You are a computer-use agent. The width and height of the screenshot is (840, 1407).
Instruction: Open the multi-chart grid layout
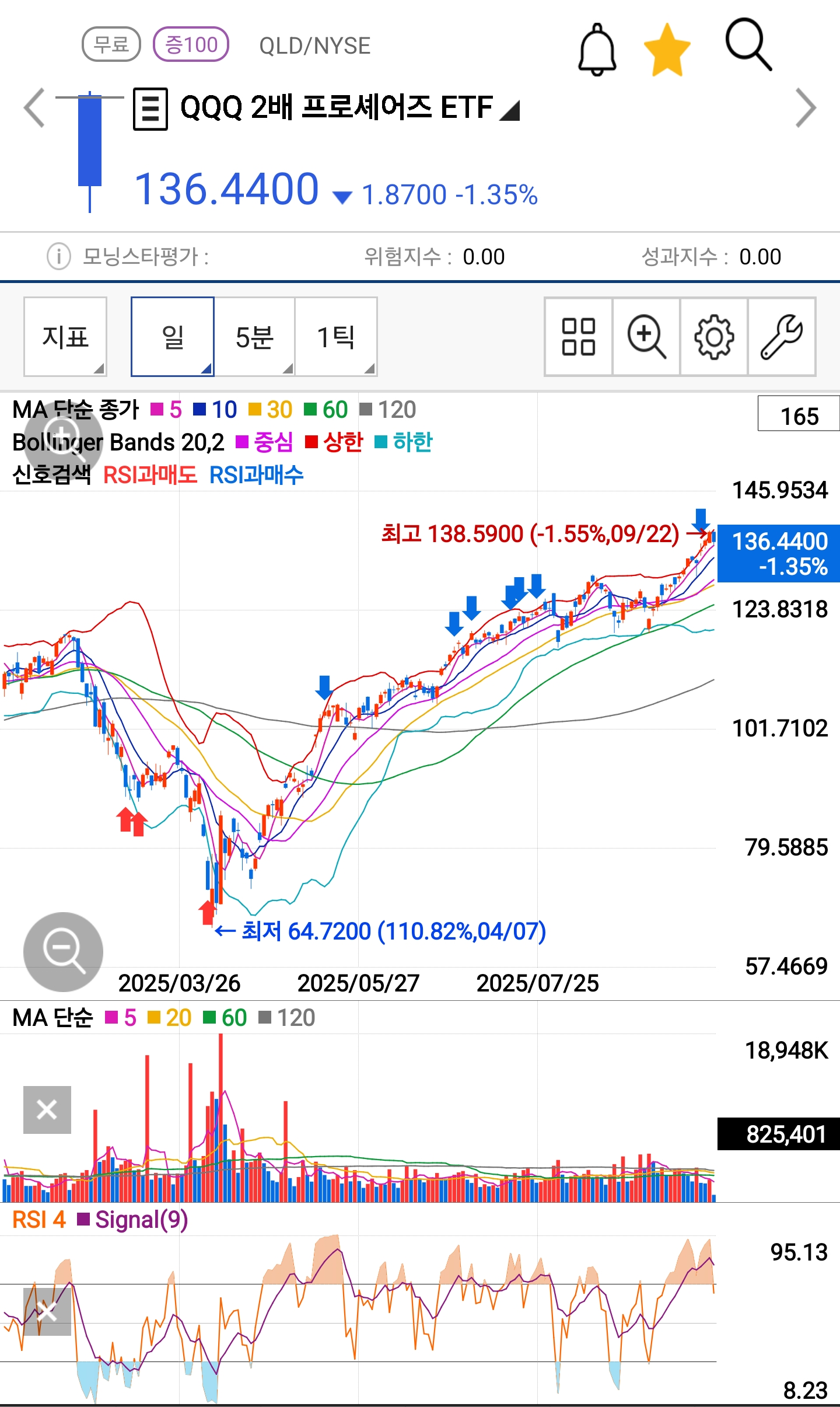tap(578, 337)
